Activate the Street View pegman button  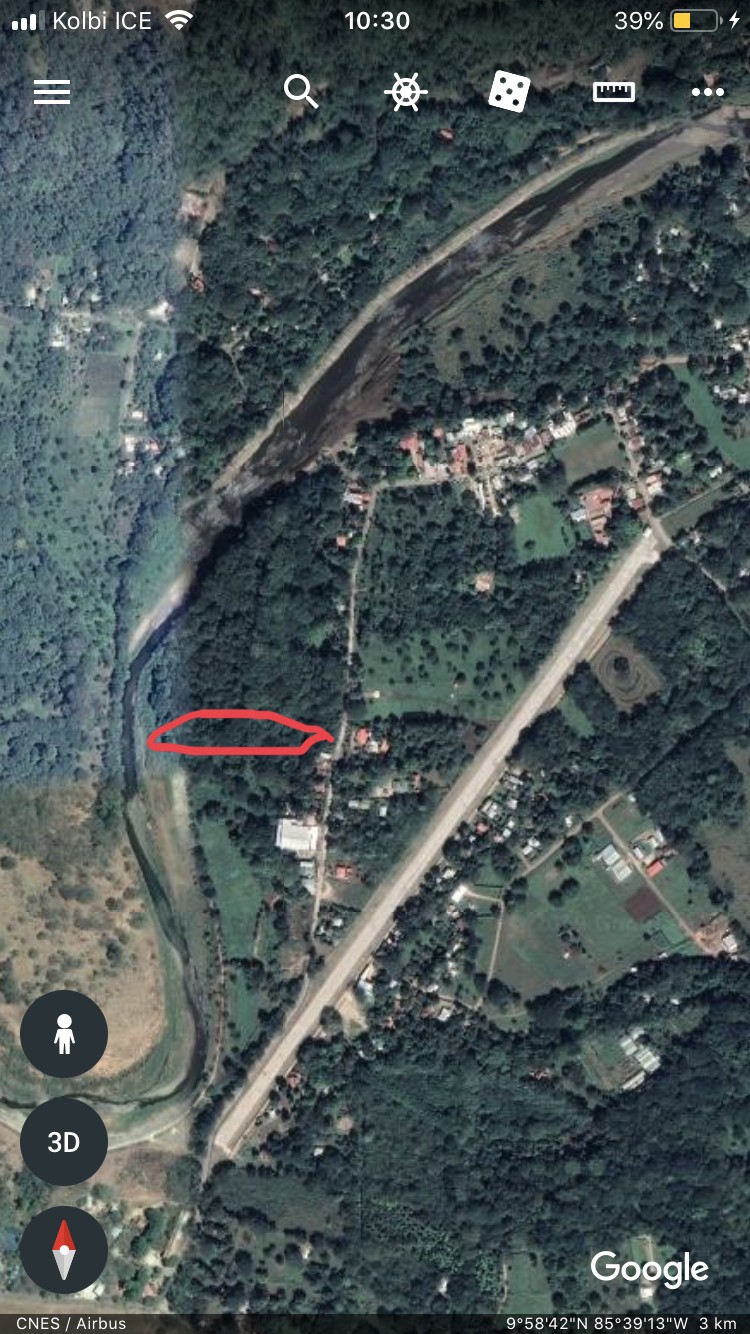pos(64,1034)
